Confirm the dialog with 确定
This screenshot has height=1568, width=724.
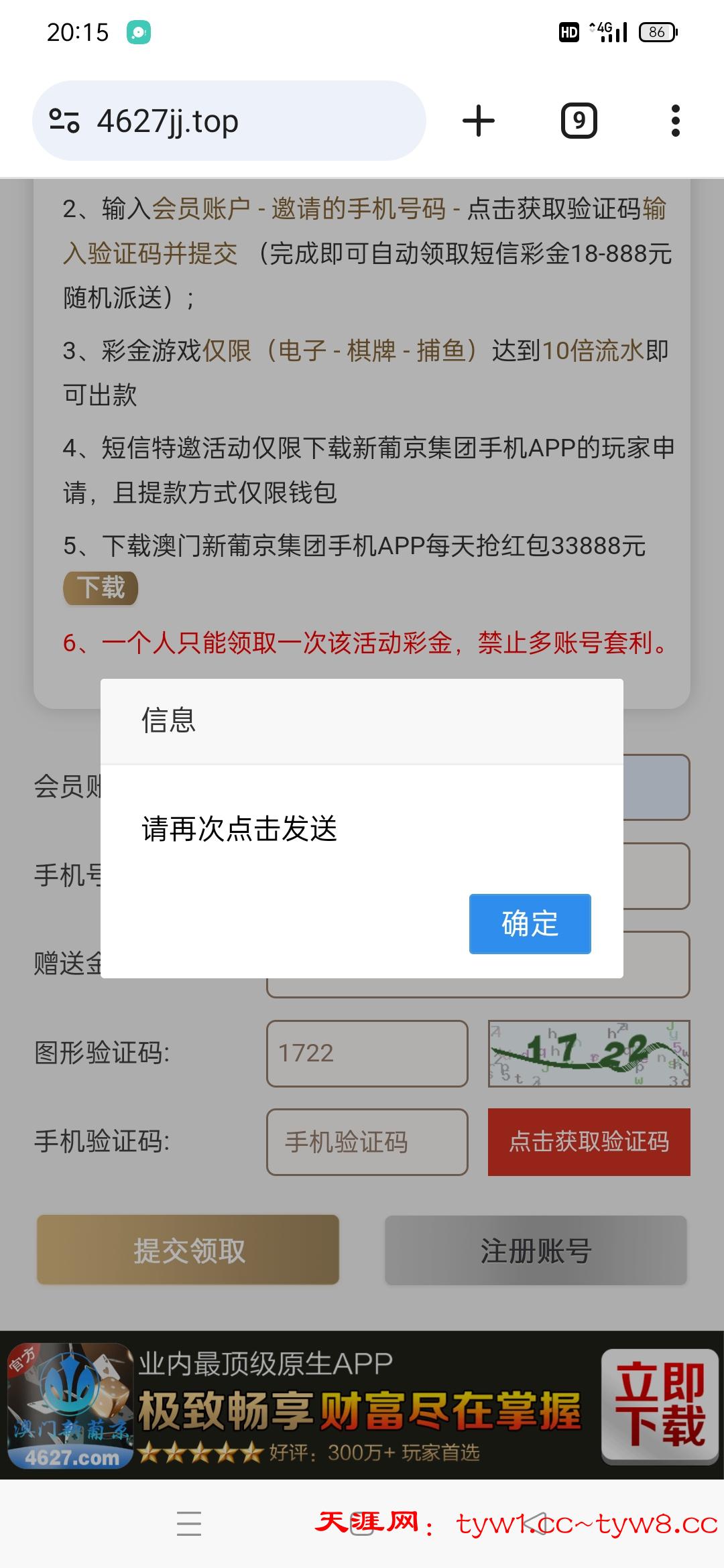click(530, 923)
